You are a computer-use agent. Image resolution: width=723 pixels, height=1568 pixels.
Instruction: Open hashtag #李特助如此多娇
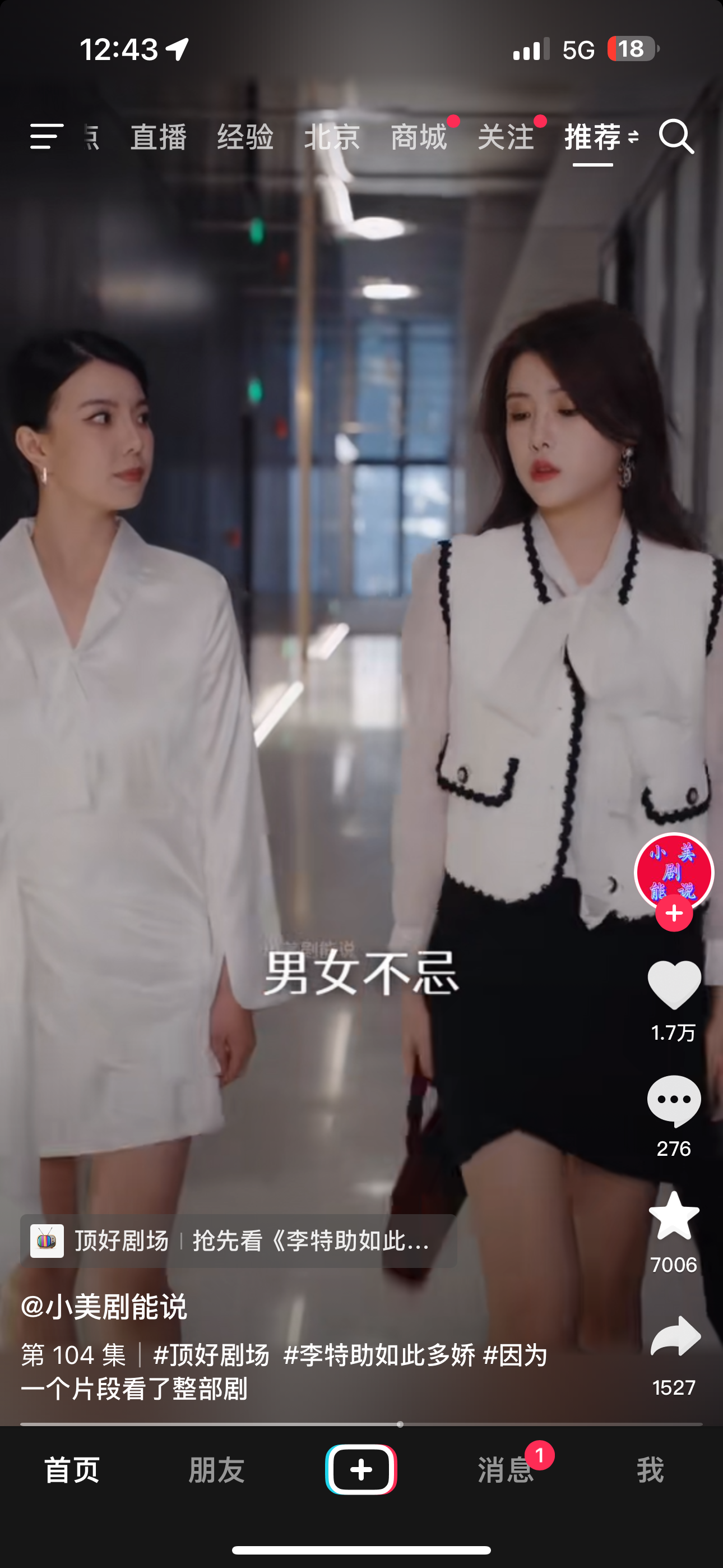(x=378, y=1355)
